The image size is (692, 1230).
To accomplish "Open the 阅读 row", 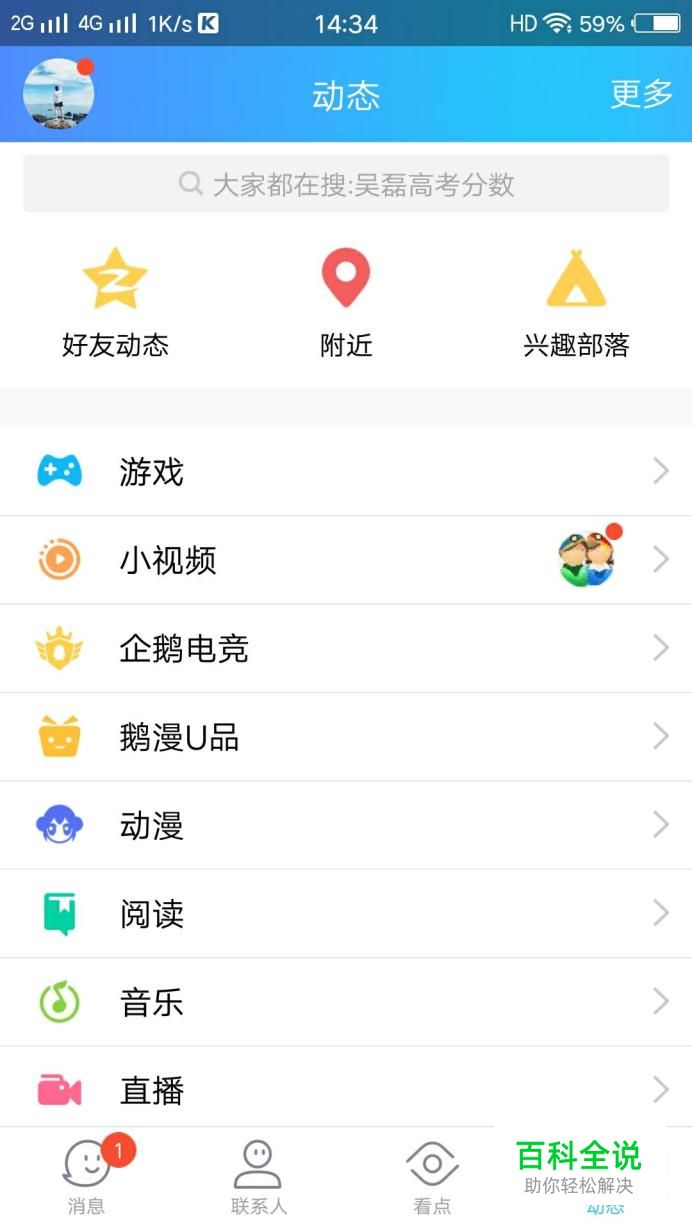I will click(x=346, y=914).
